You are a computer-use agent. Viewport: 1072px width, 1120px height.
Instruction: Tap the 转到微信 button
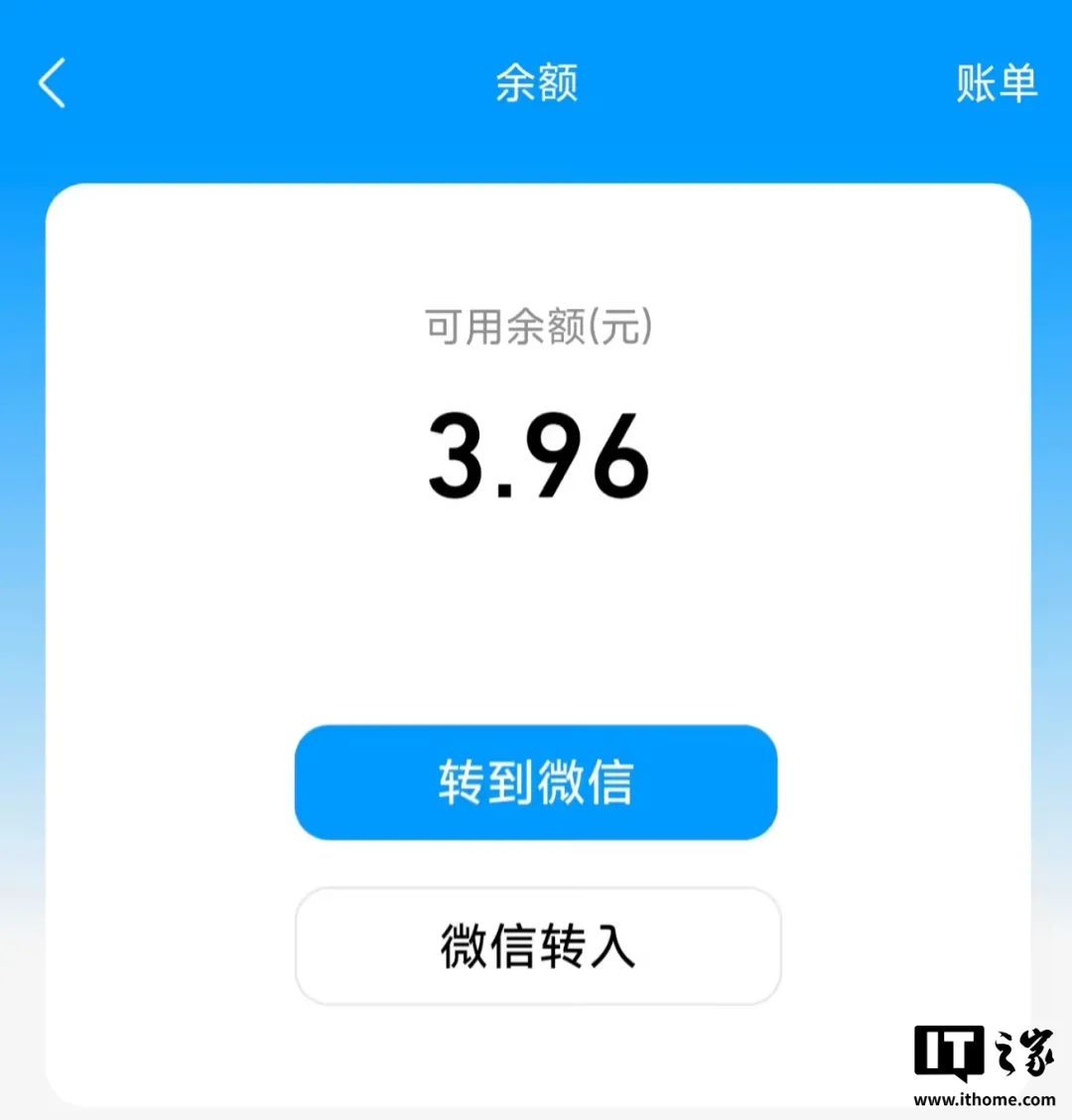(x=536, y=782)
